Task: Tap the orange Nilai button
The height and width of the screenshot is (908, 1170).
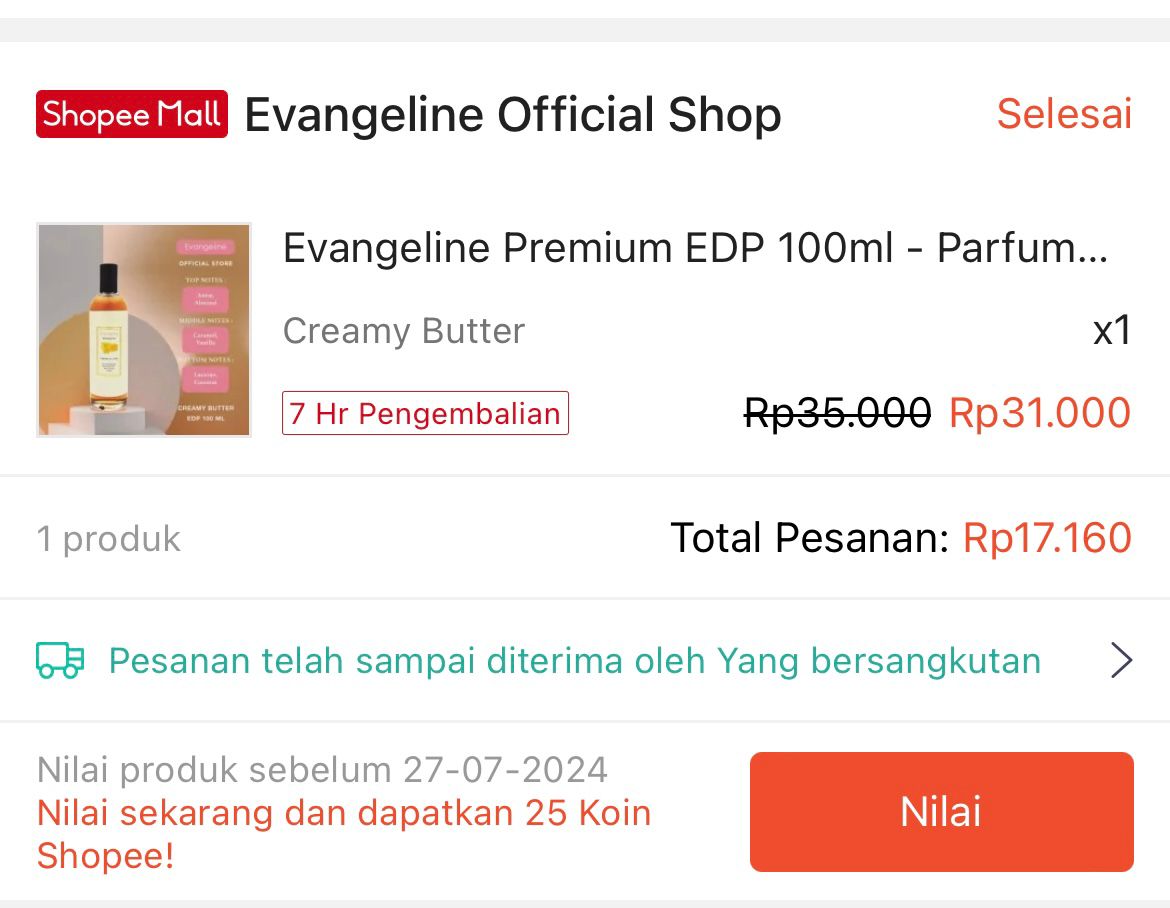Action: 941,812
